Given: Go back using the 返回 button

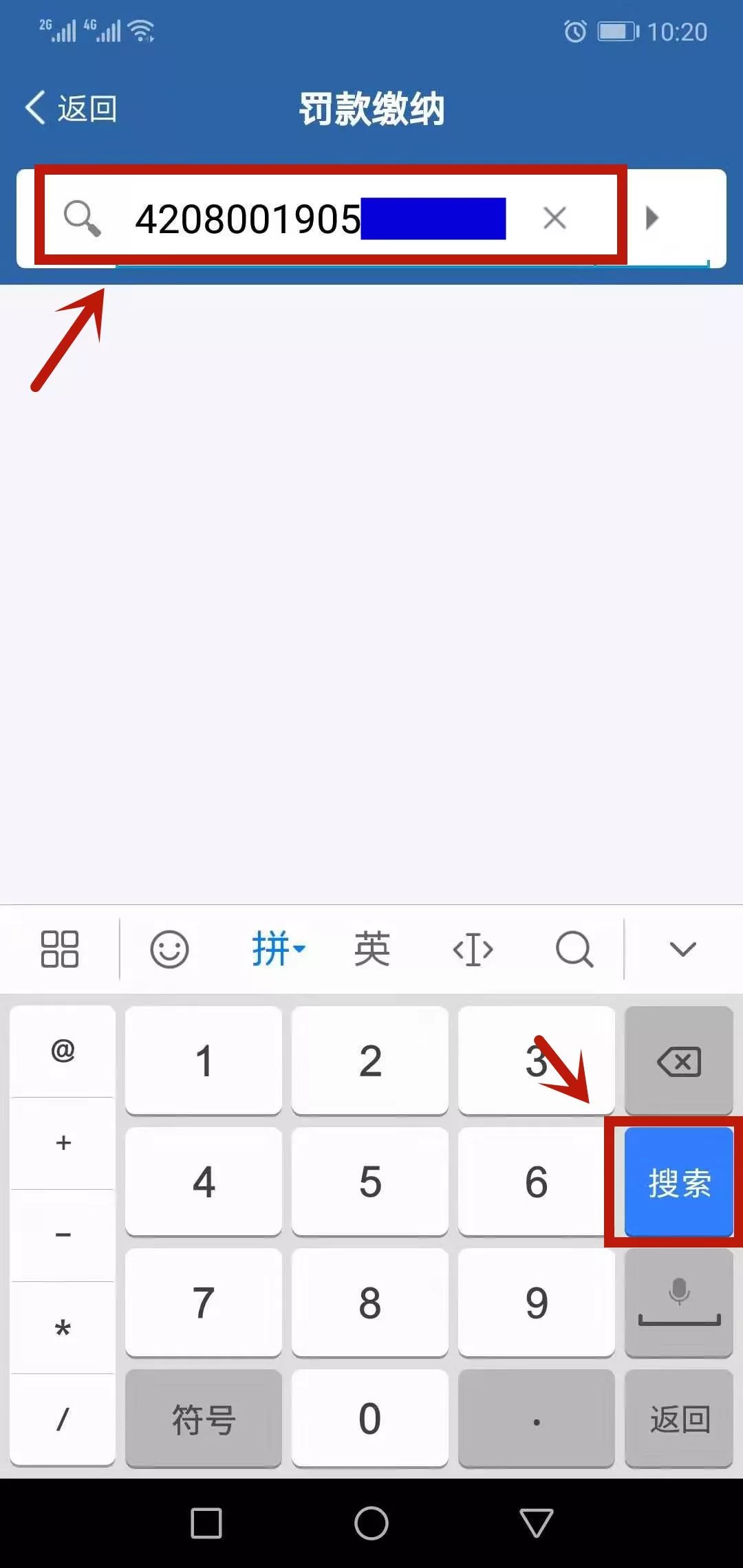Looking at the screenshot, I should pos(71,109).
